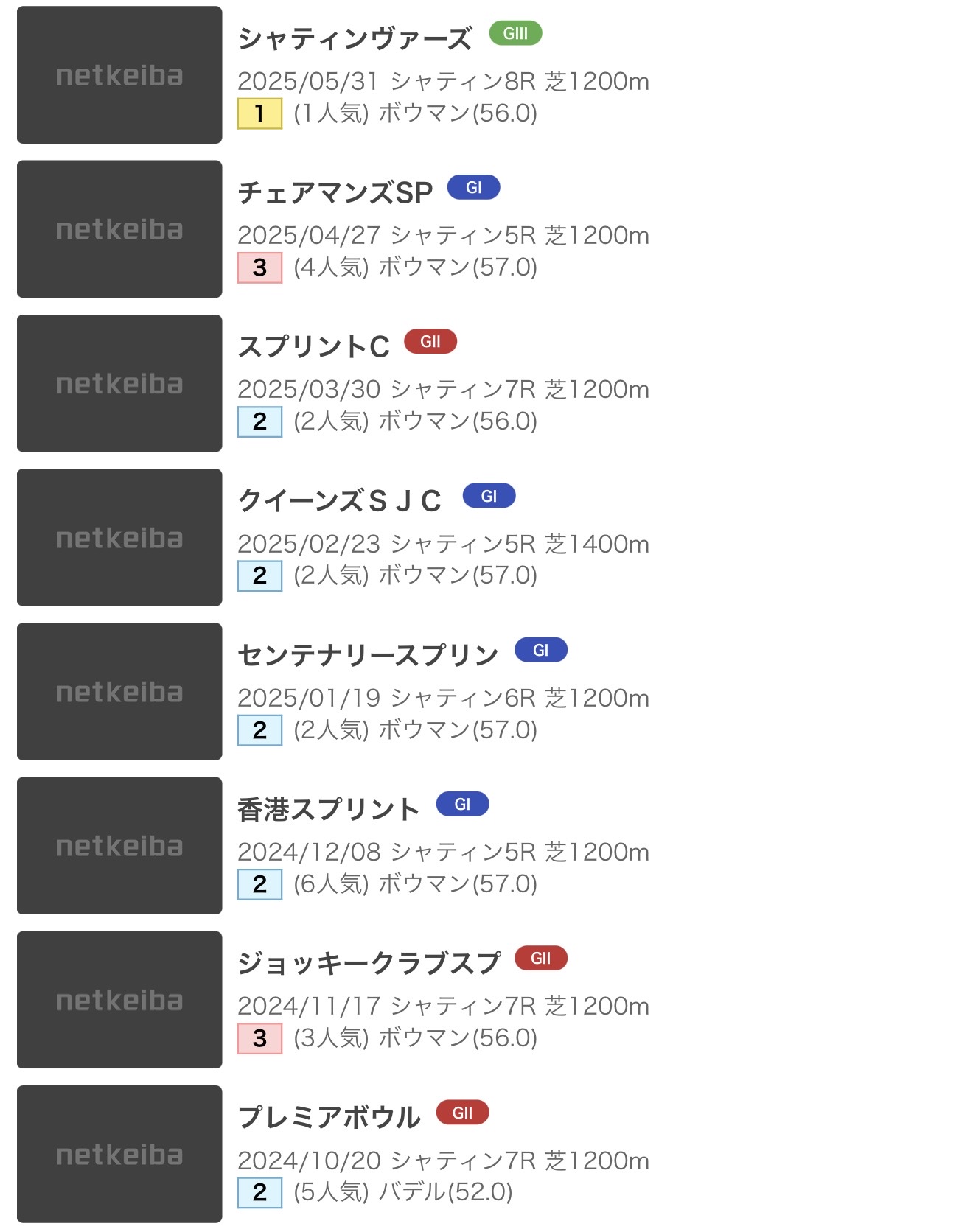973x1232 pixels.
Task: View the ジョッキークラブスプ race entry
Action: click(369, 963)
